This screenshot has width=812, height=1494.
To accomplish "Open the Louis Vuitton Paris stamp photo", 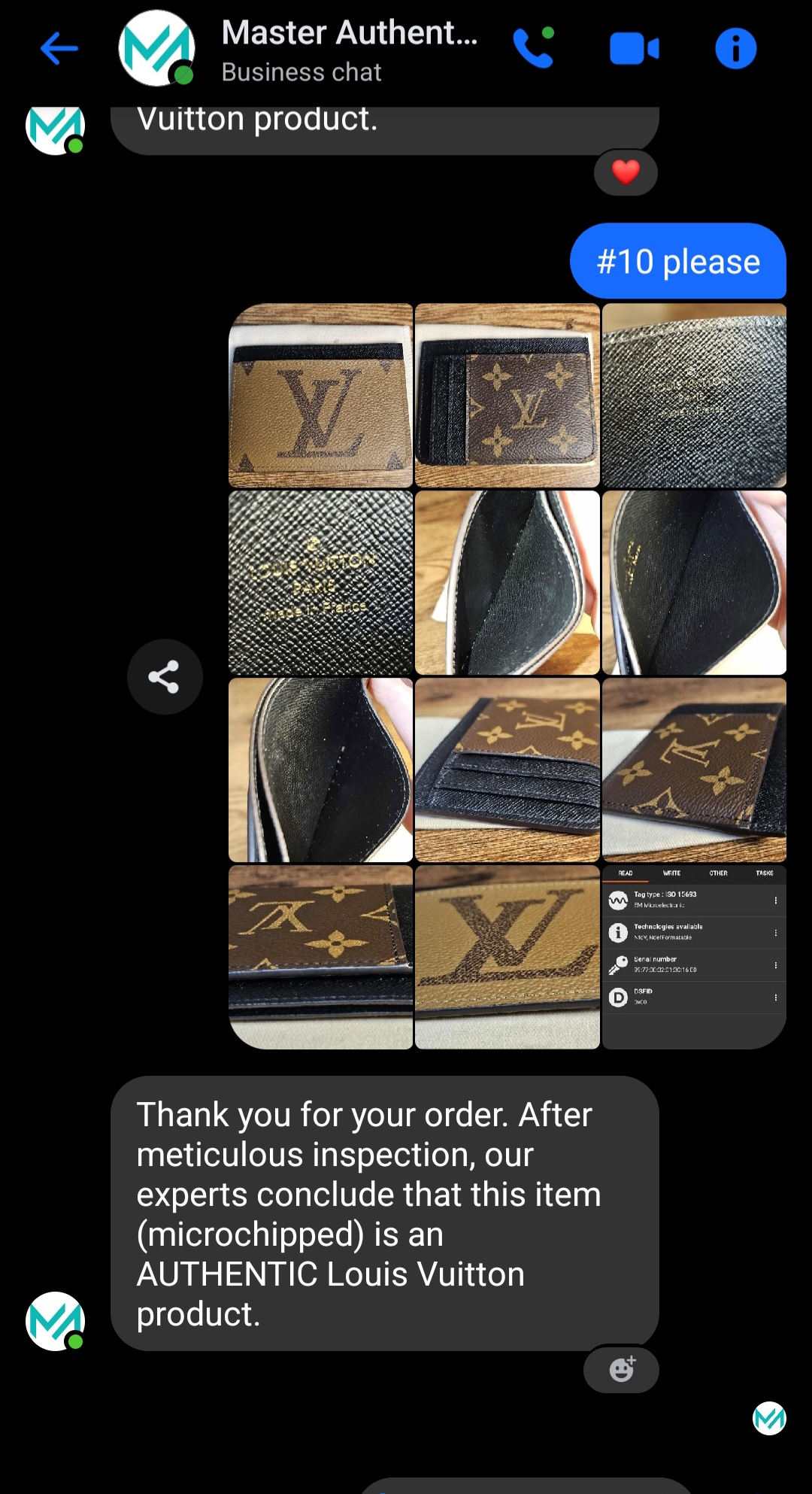I will tap(320, 583).
